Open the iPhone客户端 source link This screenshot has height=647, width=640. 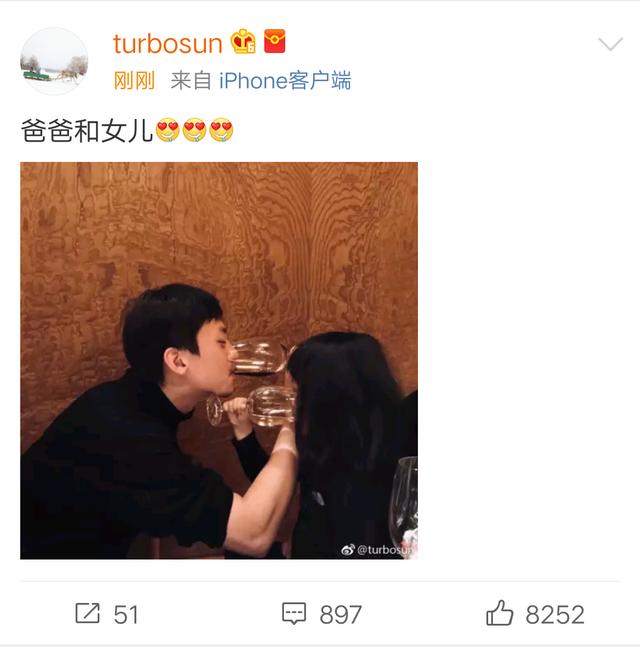[285, 81]
